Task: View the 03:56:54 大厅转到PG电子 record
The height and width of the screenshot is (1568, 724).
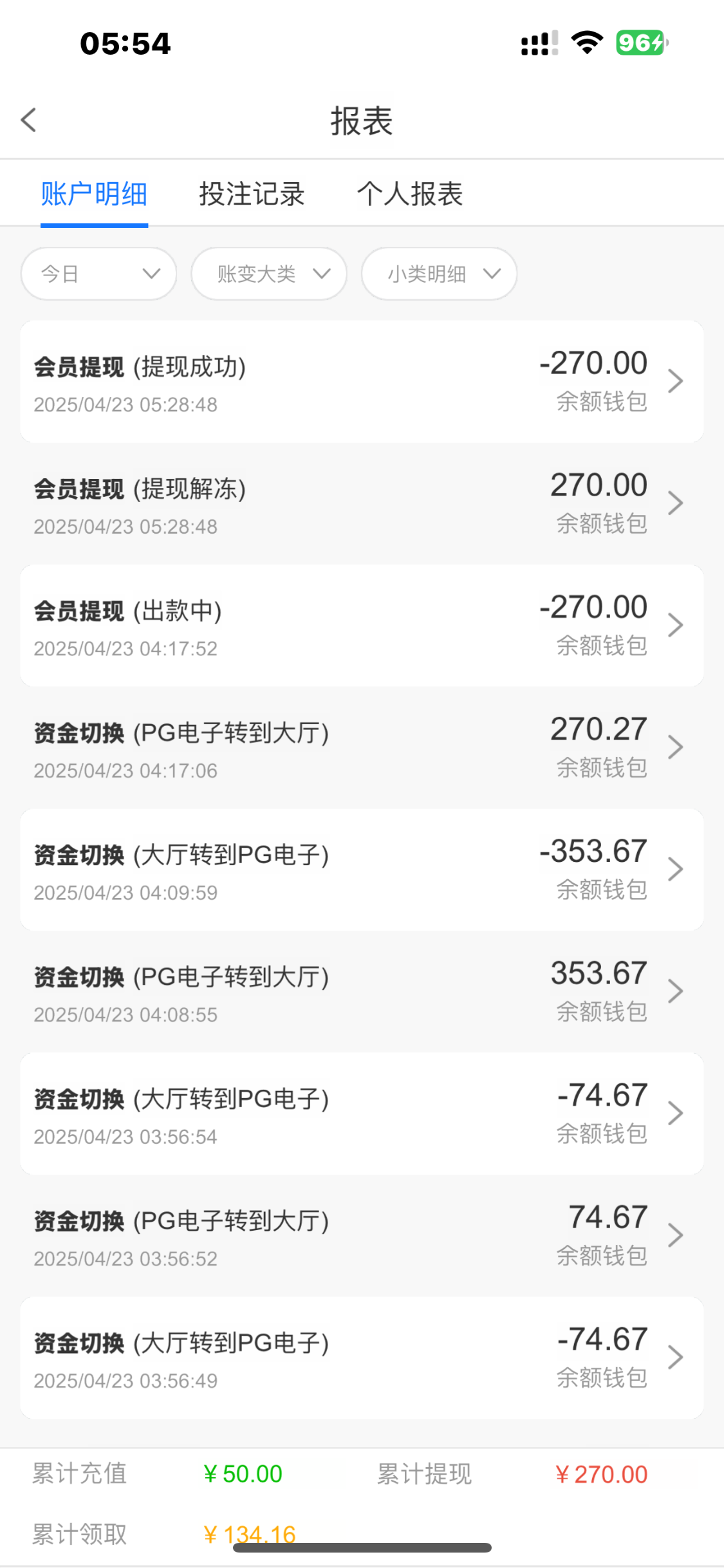Action: coord(361,1114)
